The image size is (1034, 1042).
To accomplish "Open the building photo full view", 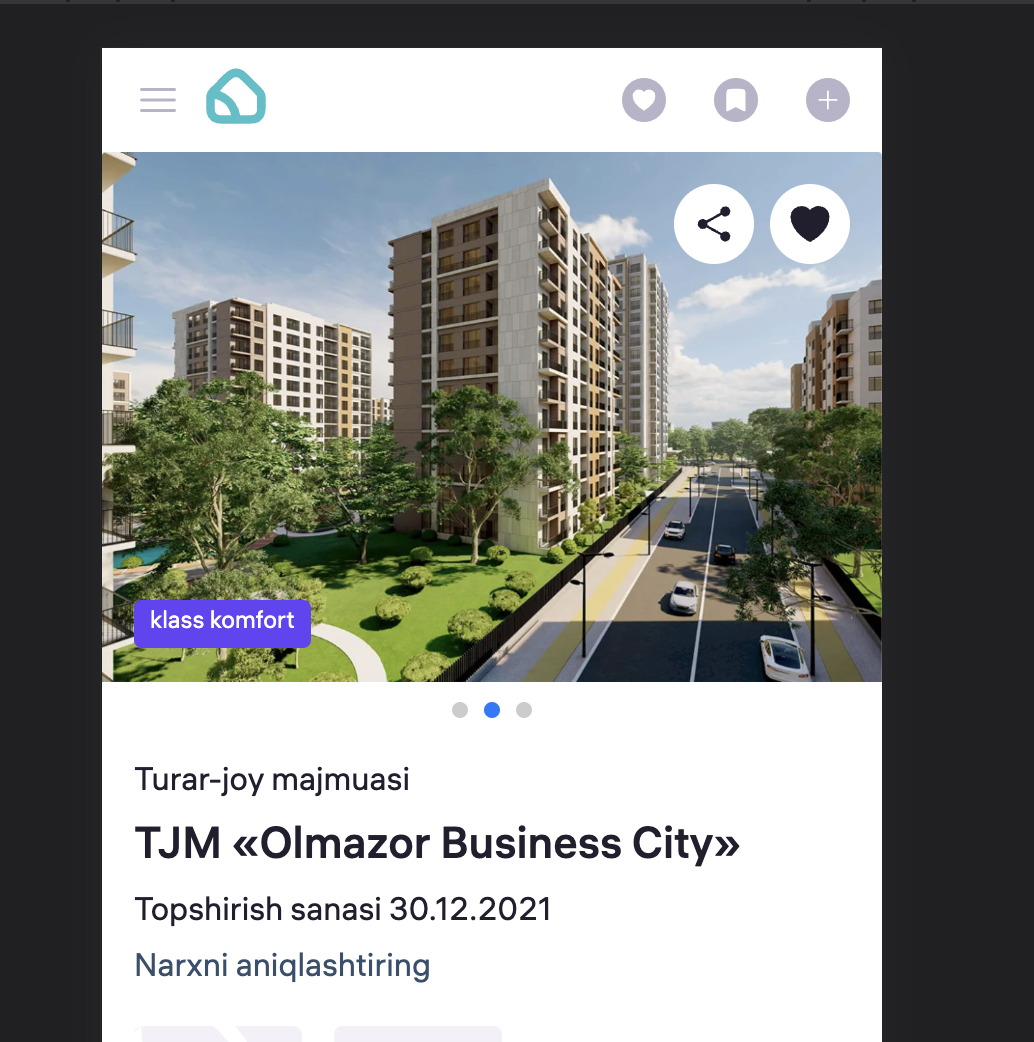I will (x=492, y=417).
